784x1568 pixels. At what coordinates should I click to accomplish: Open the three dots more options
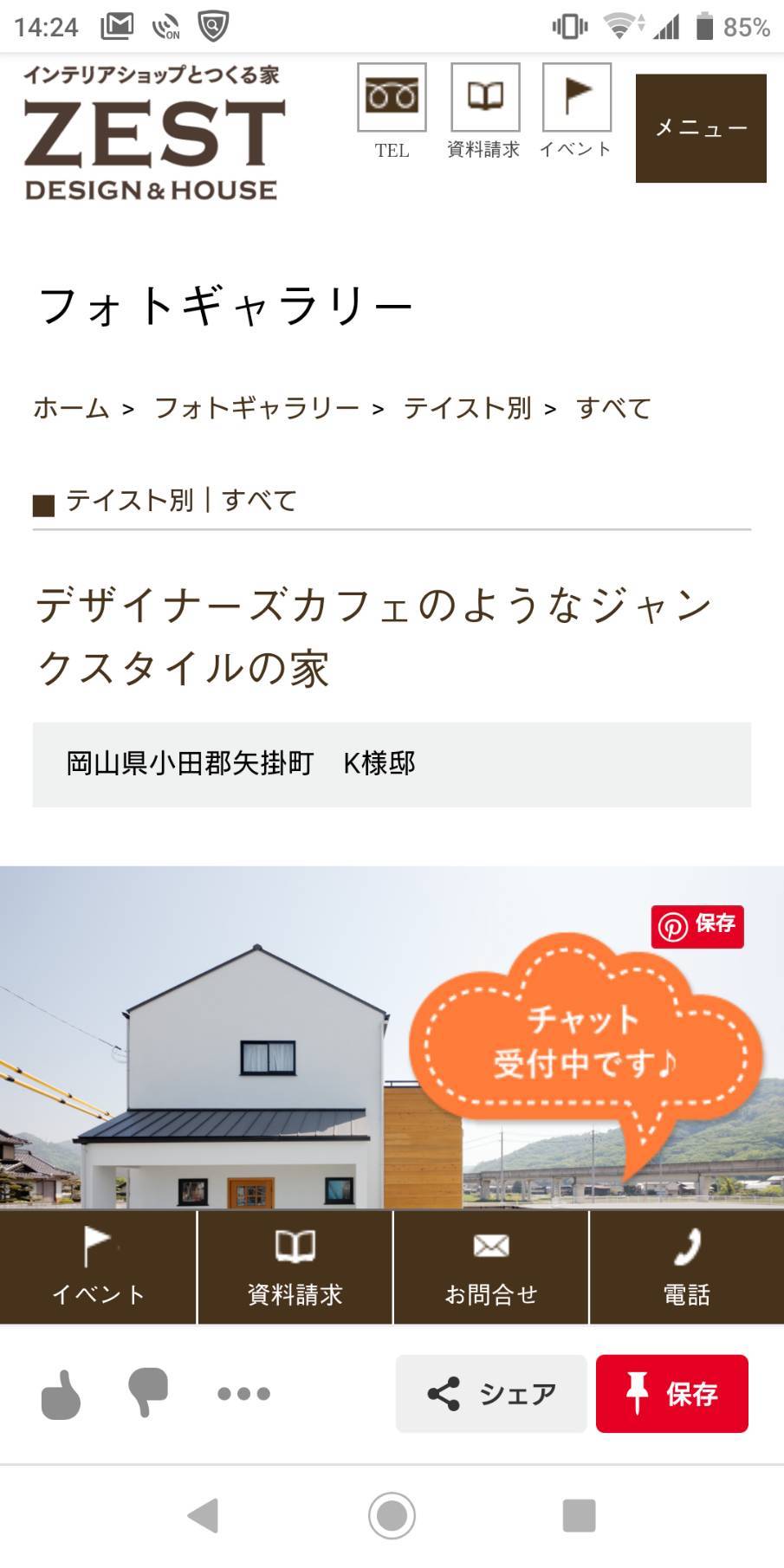pos(243,1393)
